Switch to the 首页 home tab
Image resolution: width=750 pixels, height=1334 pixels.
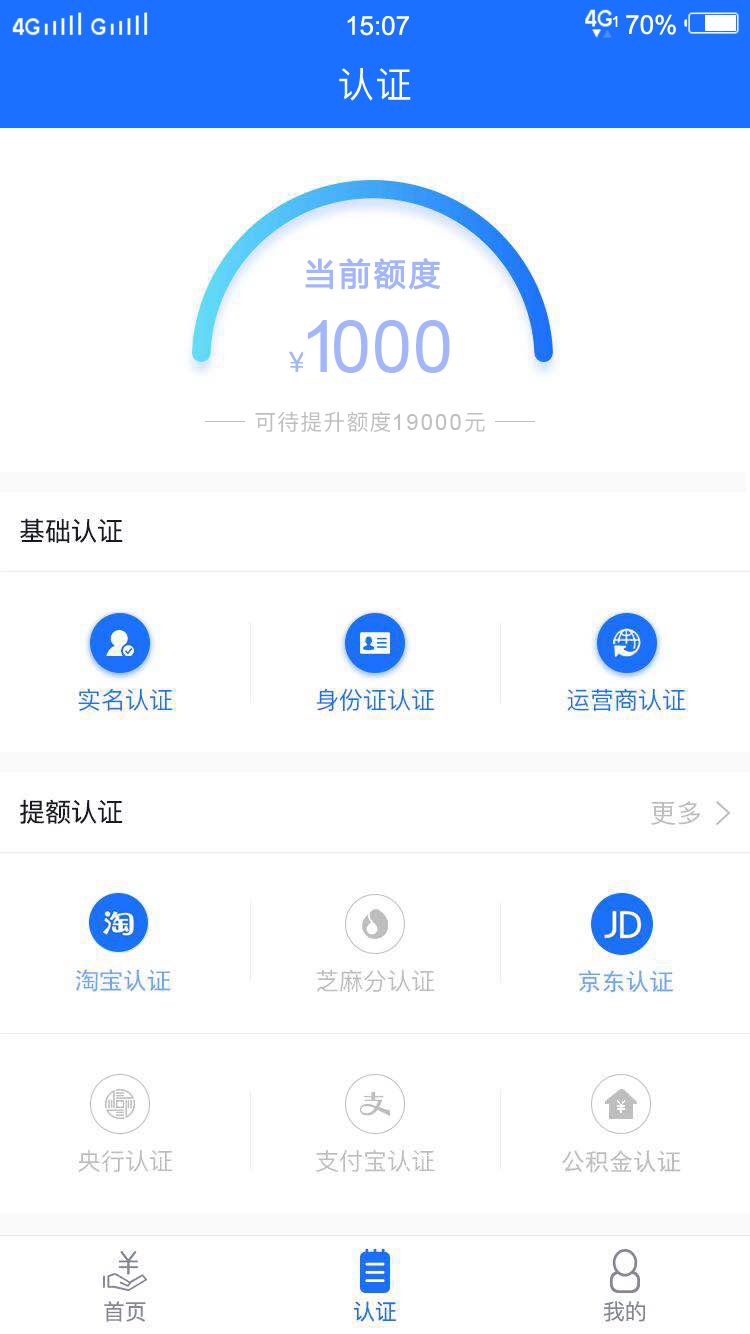pos(125,1286)
